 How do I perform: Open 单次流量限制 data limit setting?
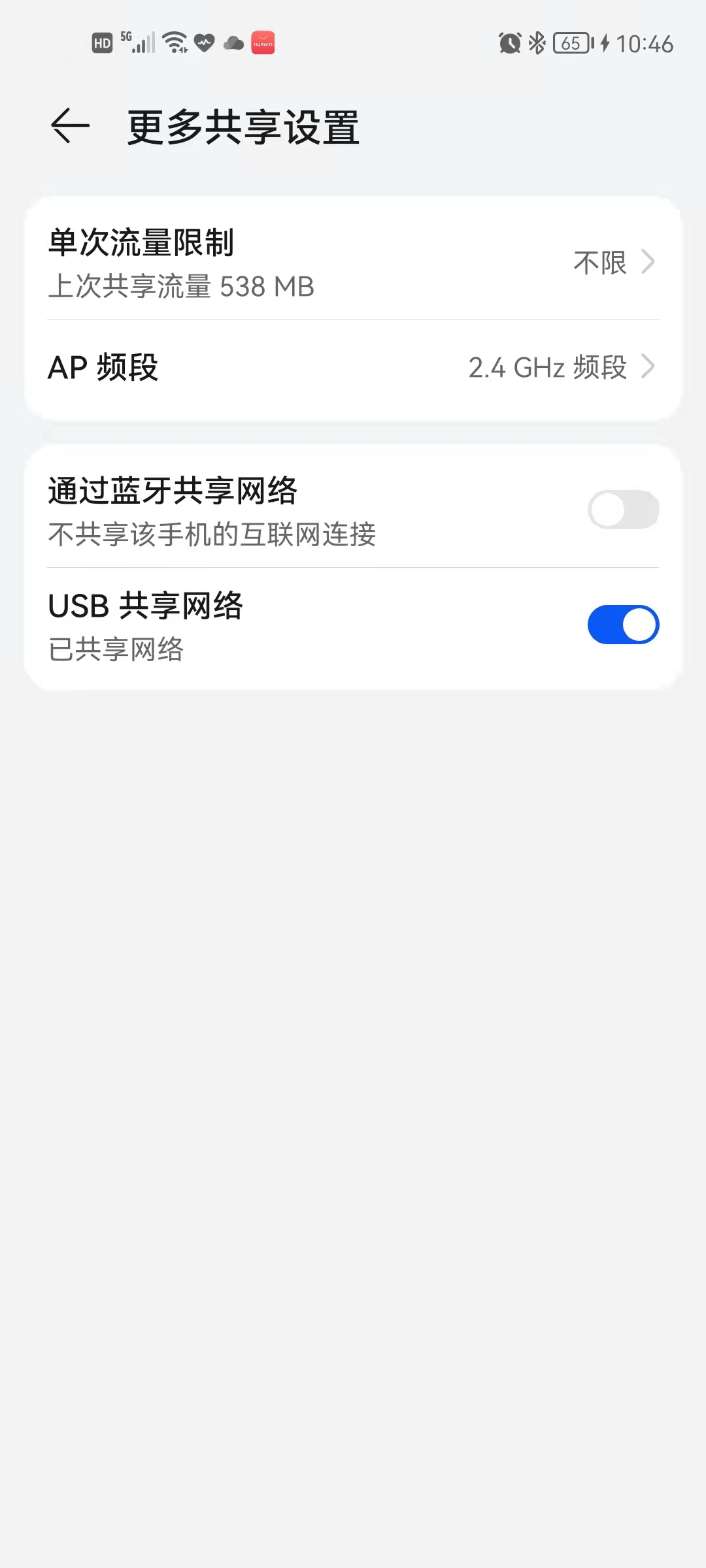pyautogui.click(x=353, y=263)
